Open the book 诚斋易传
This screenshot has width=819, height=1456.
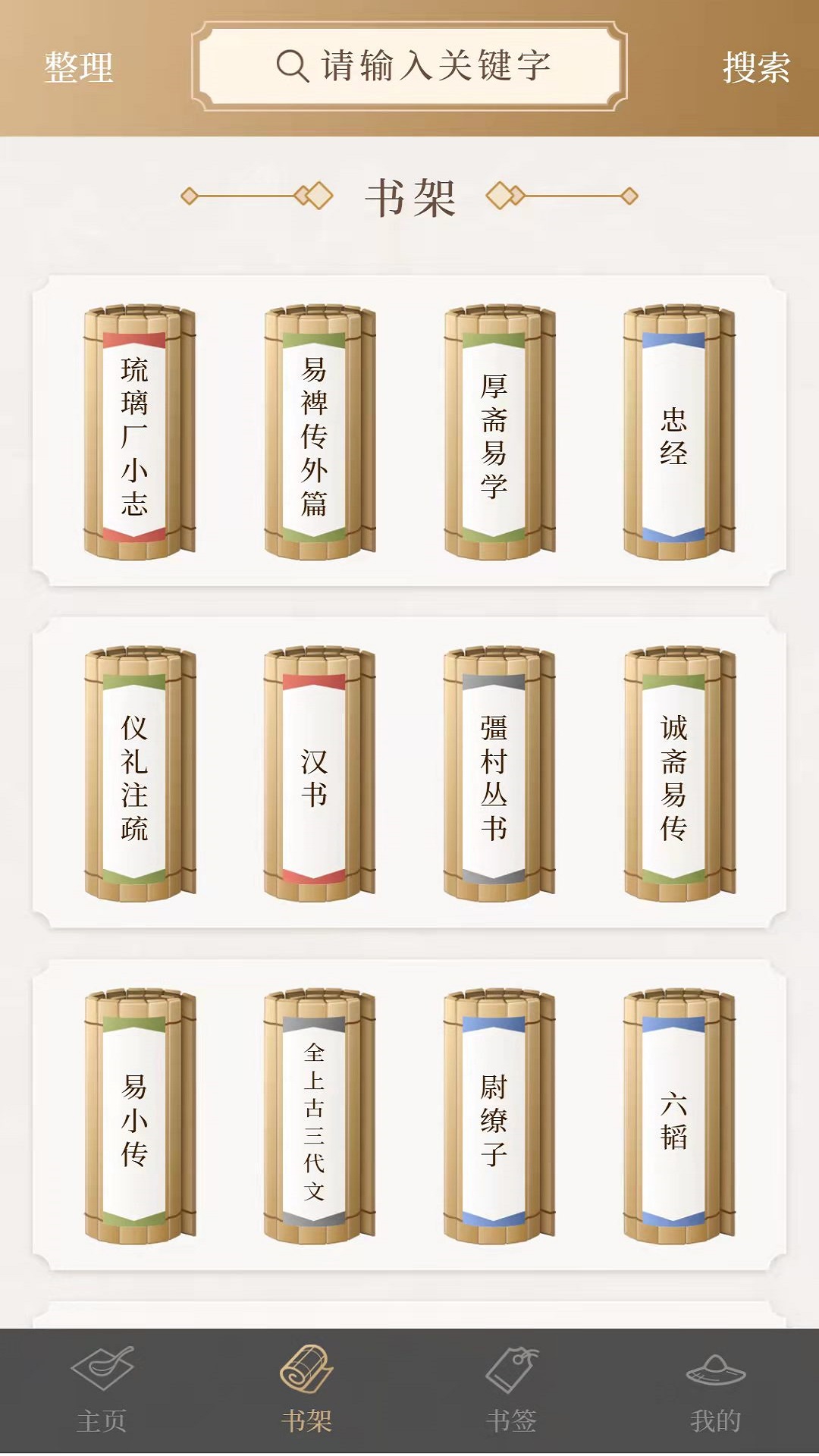click(674, 774)
